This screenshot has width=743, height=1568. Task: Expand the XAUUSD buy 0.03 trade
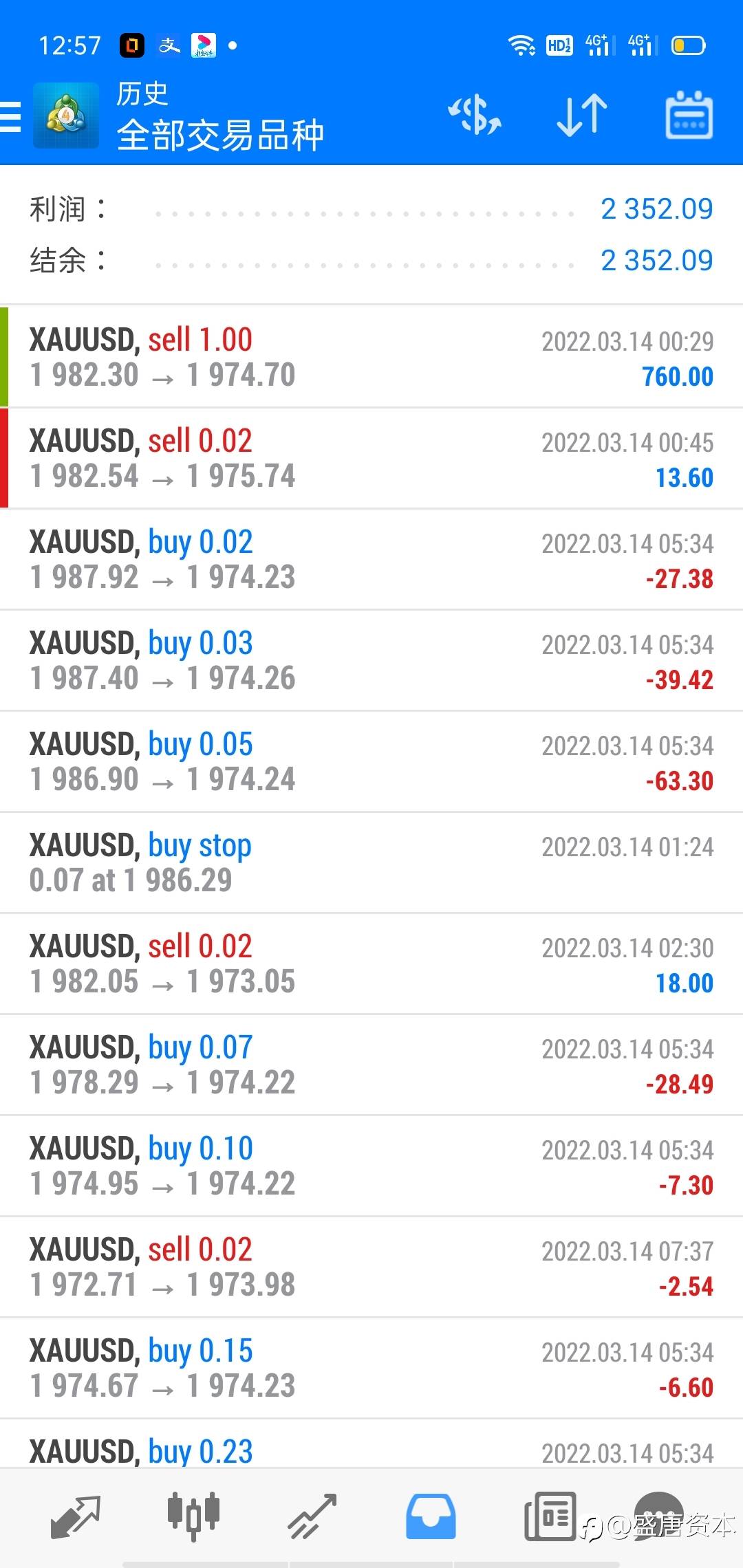pos(371,660)
